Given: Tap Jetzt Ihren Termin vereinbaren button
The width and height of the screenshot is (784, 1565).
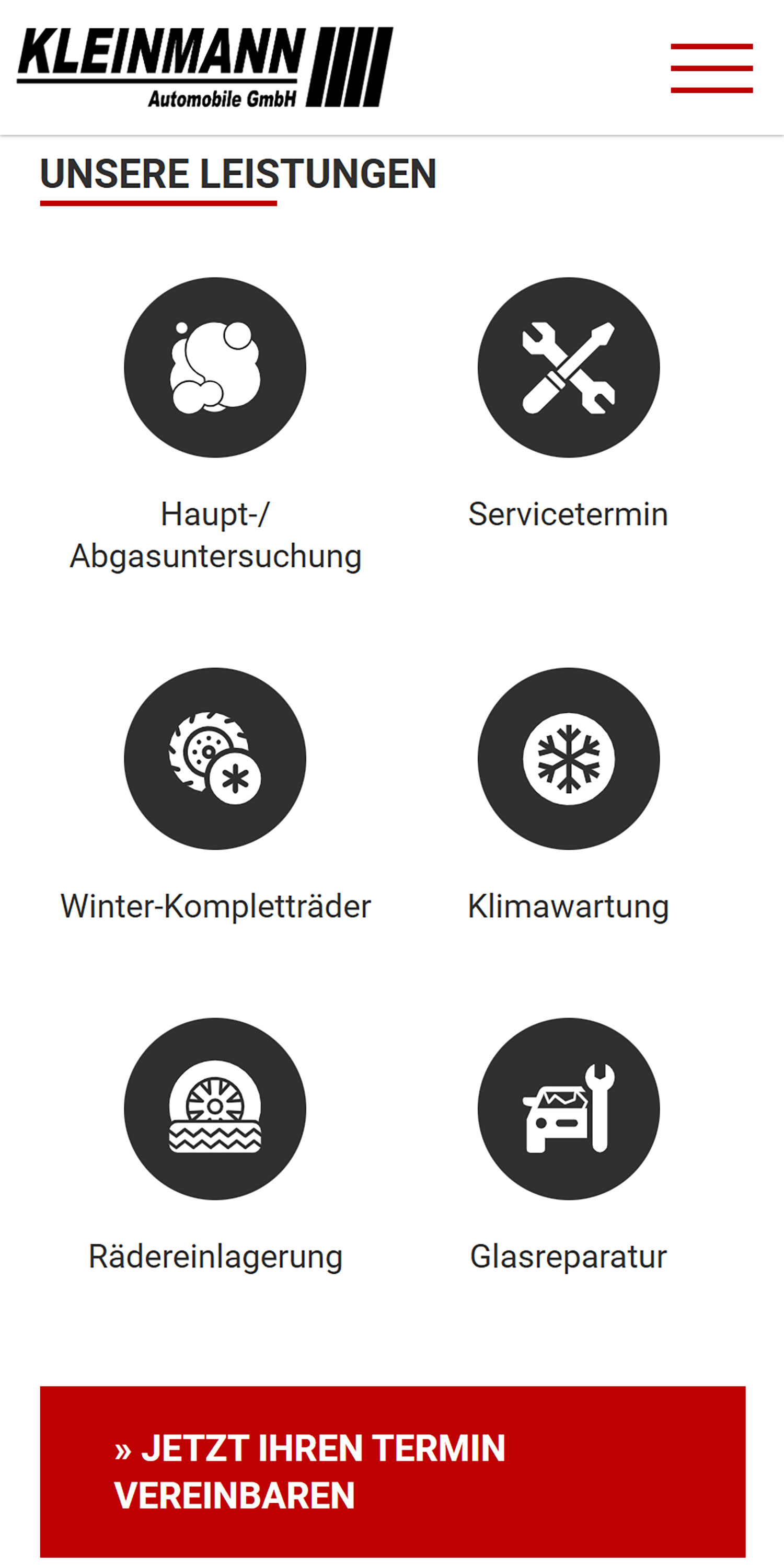Looking at the screenshot, I should [x=393, y=1471].
